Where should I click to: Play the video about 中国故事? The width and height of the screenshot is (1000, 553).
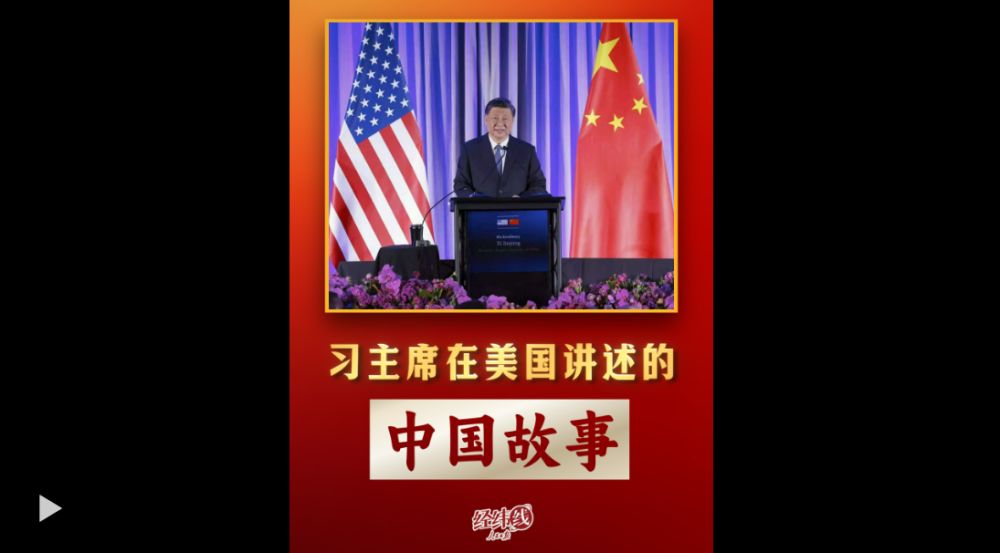pos(50,508)
